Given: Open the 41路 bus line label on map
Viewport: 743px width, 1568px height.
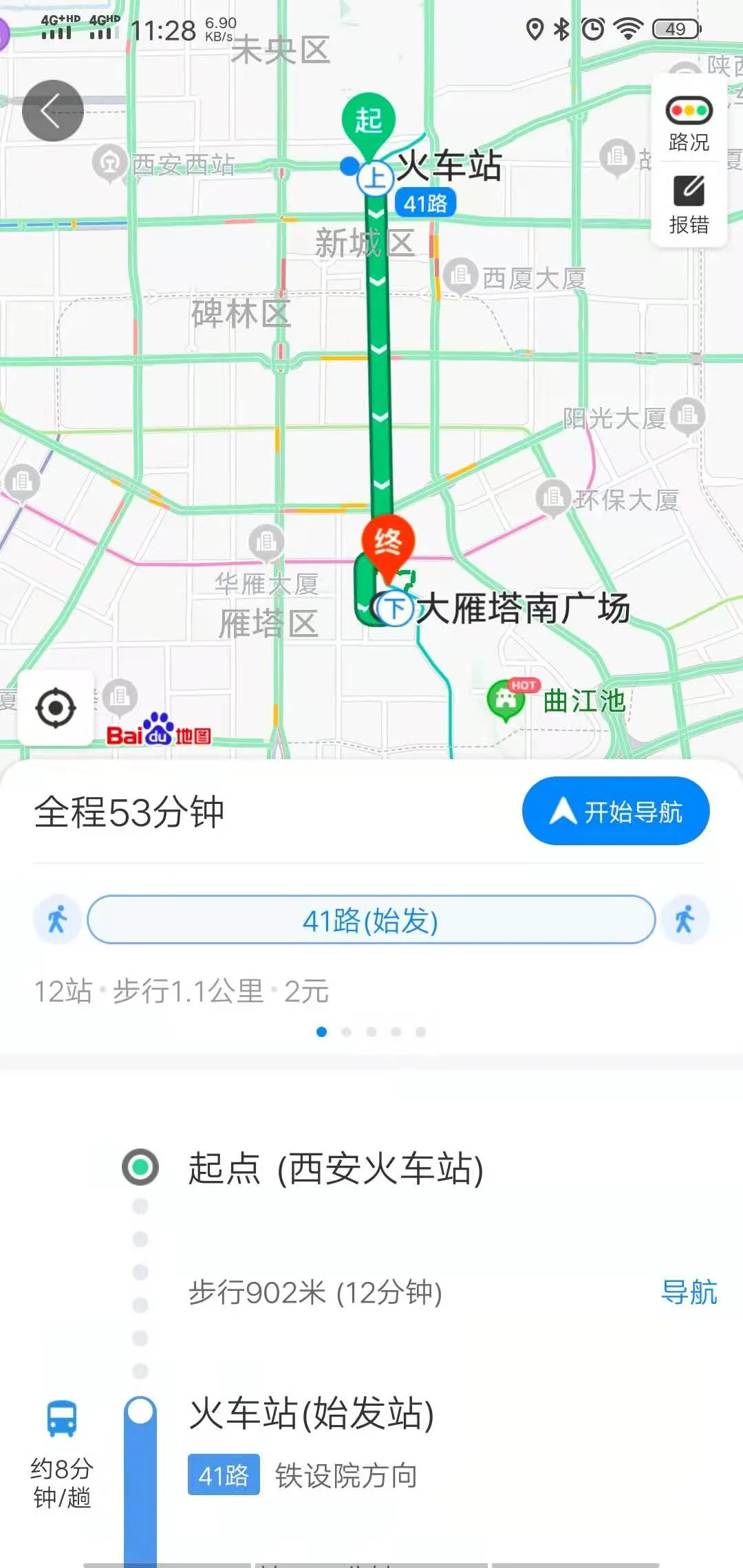Looking at the screenshot, I should (x=427, y=202).
